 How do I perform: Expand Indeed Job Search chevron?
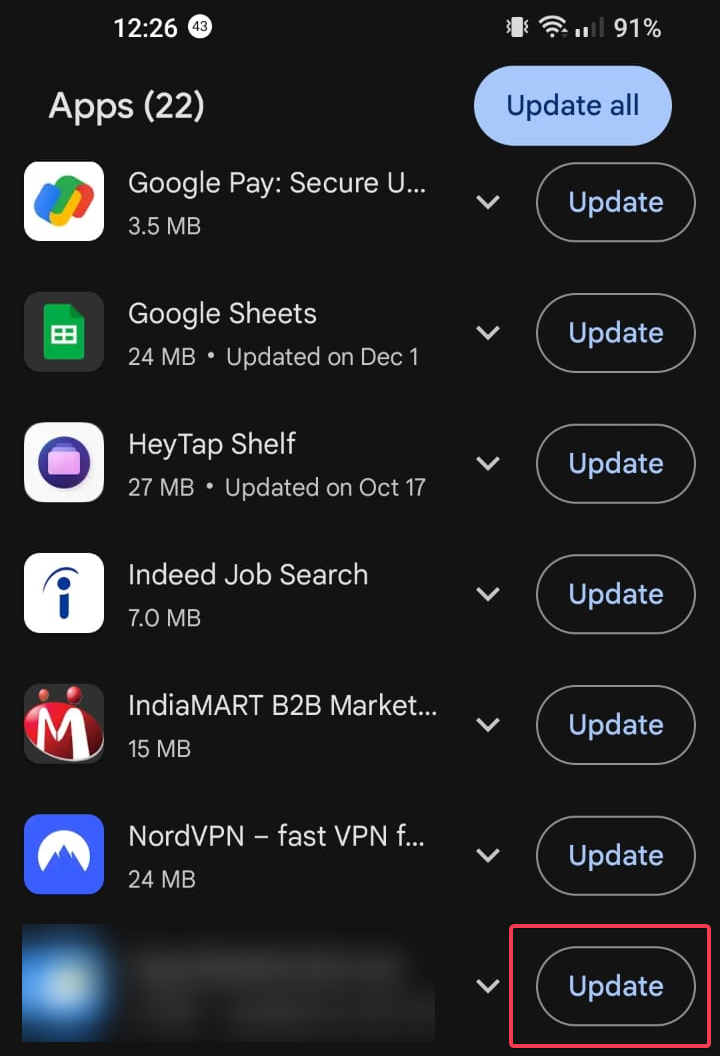487,594
